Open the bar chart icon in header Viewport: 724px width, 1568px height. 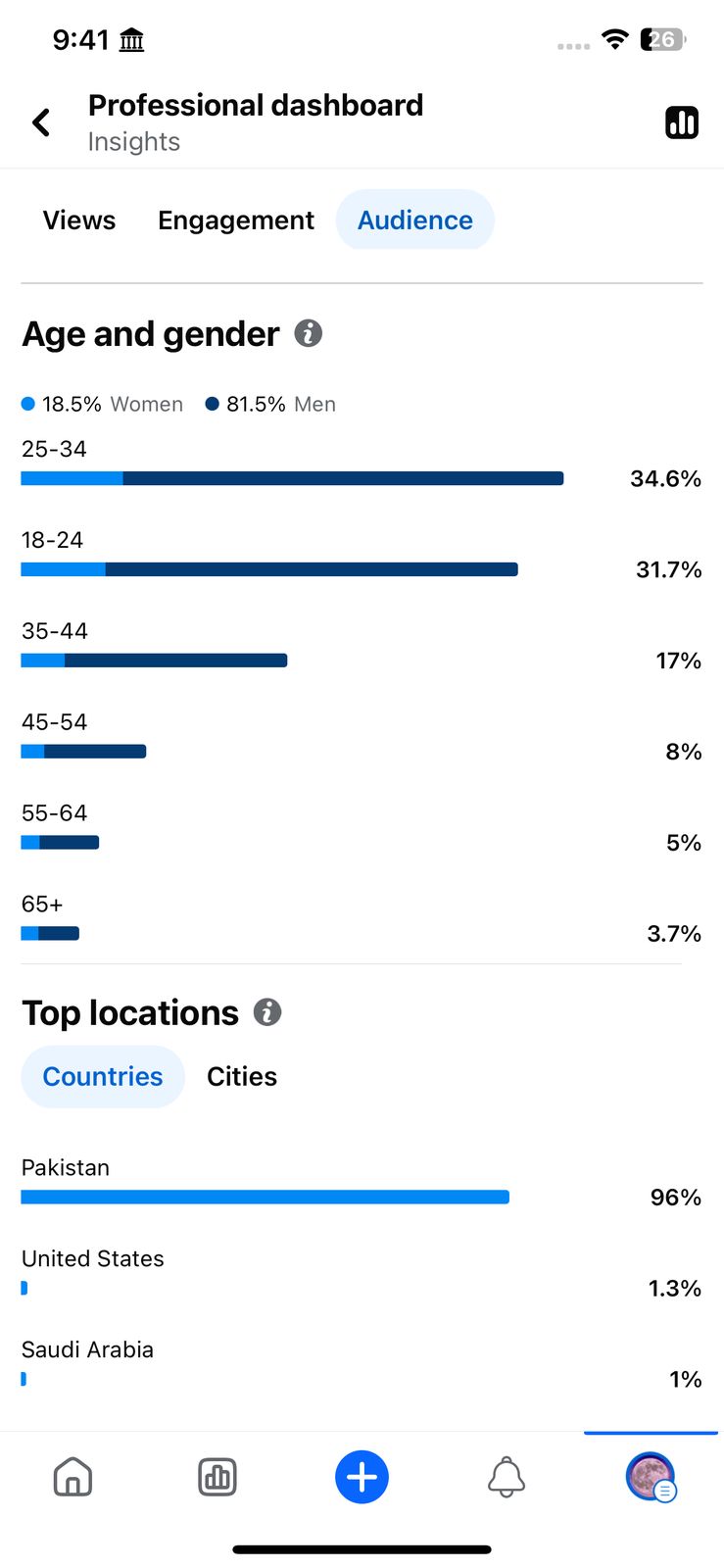tap(682, 122)
